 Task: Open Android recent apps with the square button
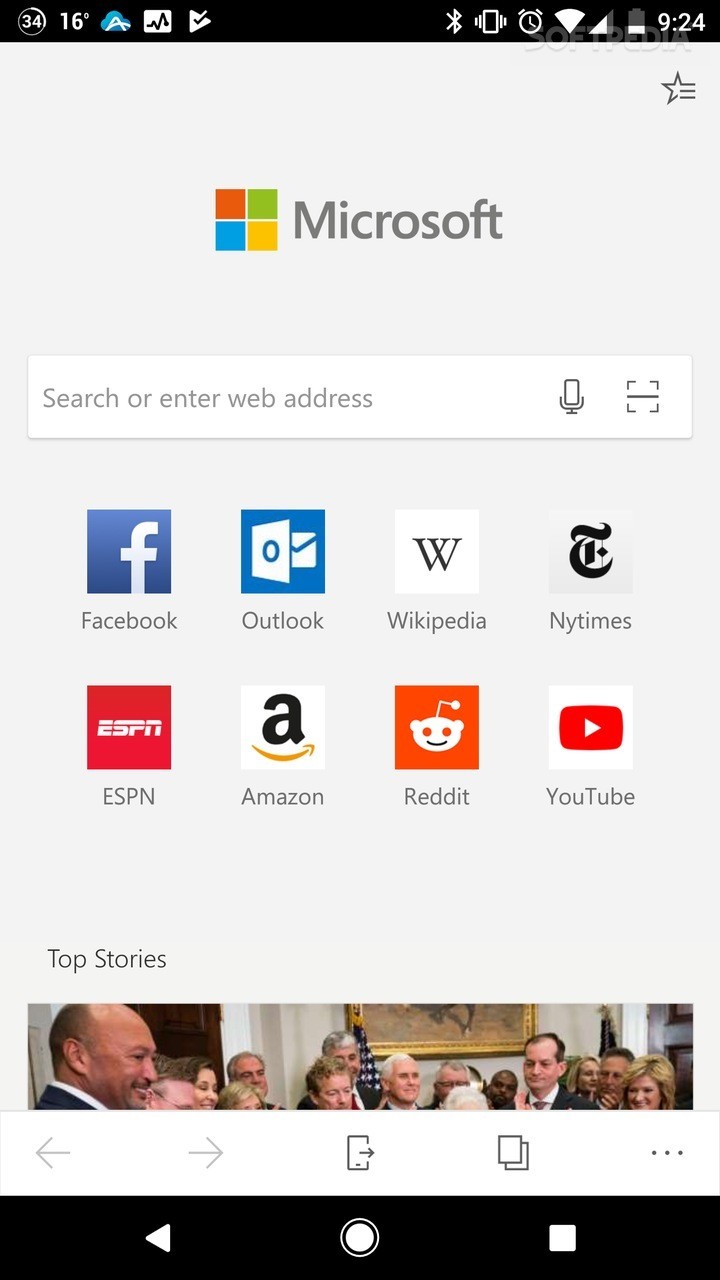click(562, 1237)
